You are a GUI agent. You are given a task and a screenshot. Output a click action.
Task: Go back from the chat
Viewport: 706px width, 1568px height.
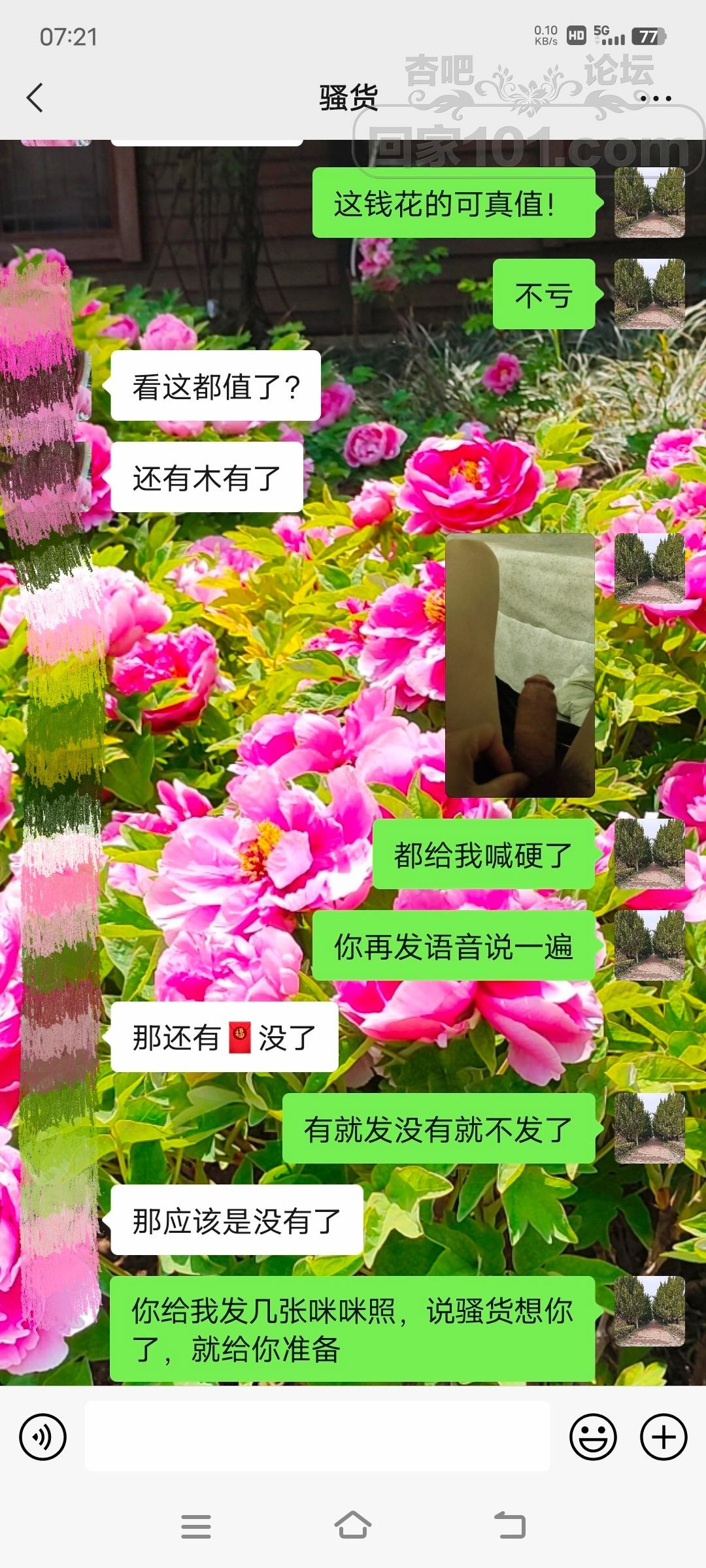pos(35,98)
